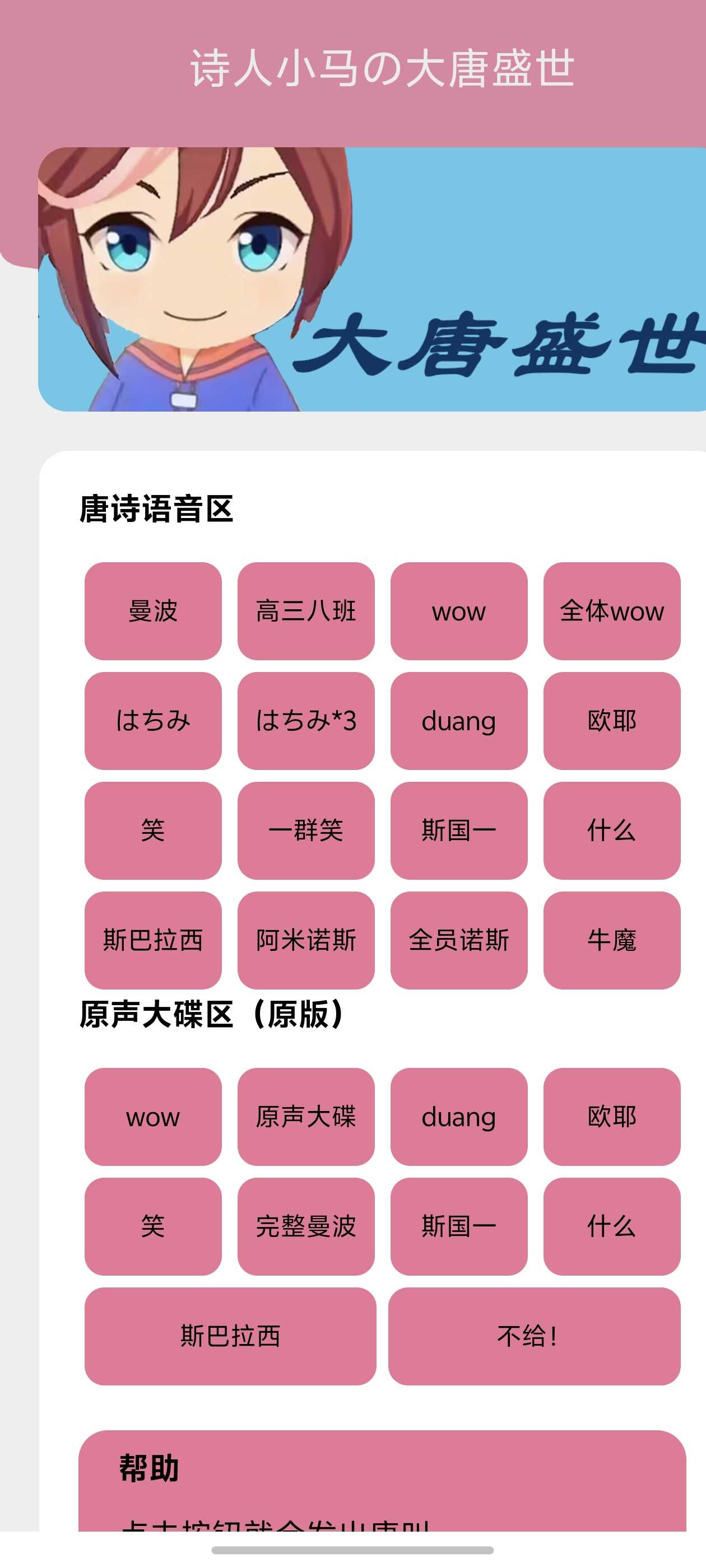This screenshot has width=706, height=1568.
Task: Play the 阿米诺斯 voice clip
Action: tap(306, 940)
